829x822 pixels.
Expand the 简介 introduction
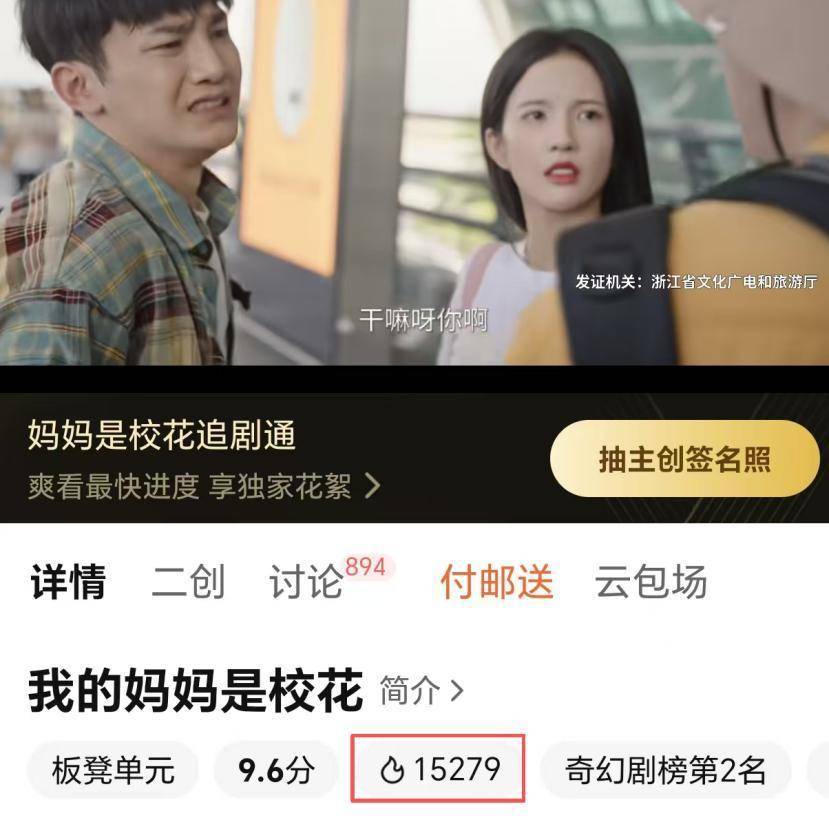[421, 691]
